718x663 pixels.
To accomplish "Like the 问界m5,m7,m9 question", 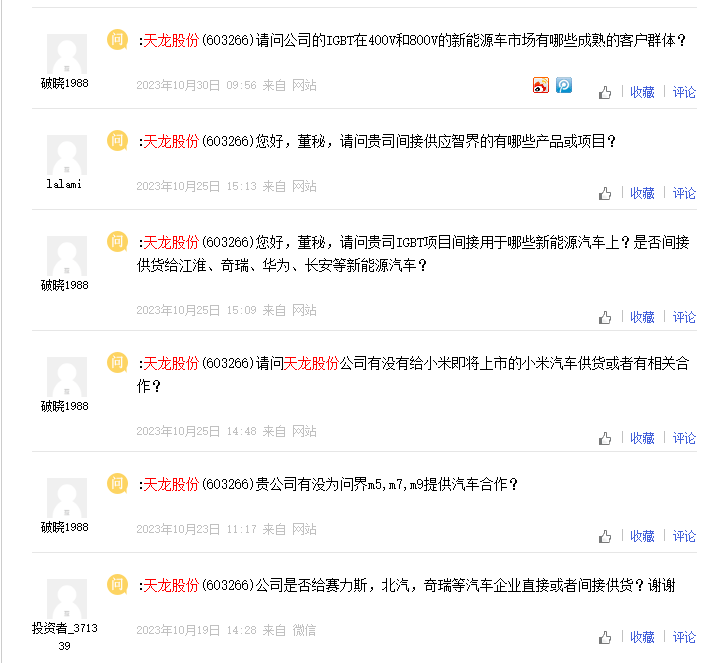I will point(605,537).
